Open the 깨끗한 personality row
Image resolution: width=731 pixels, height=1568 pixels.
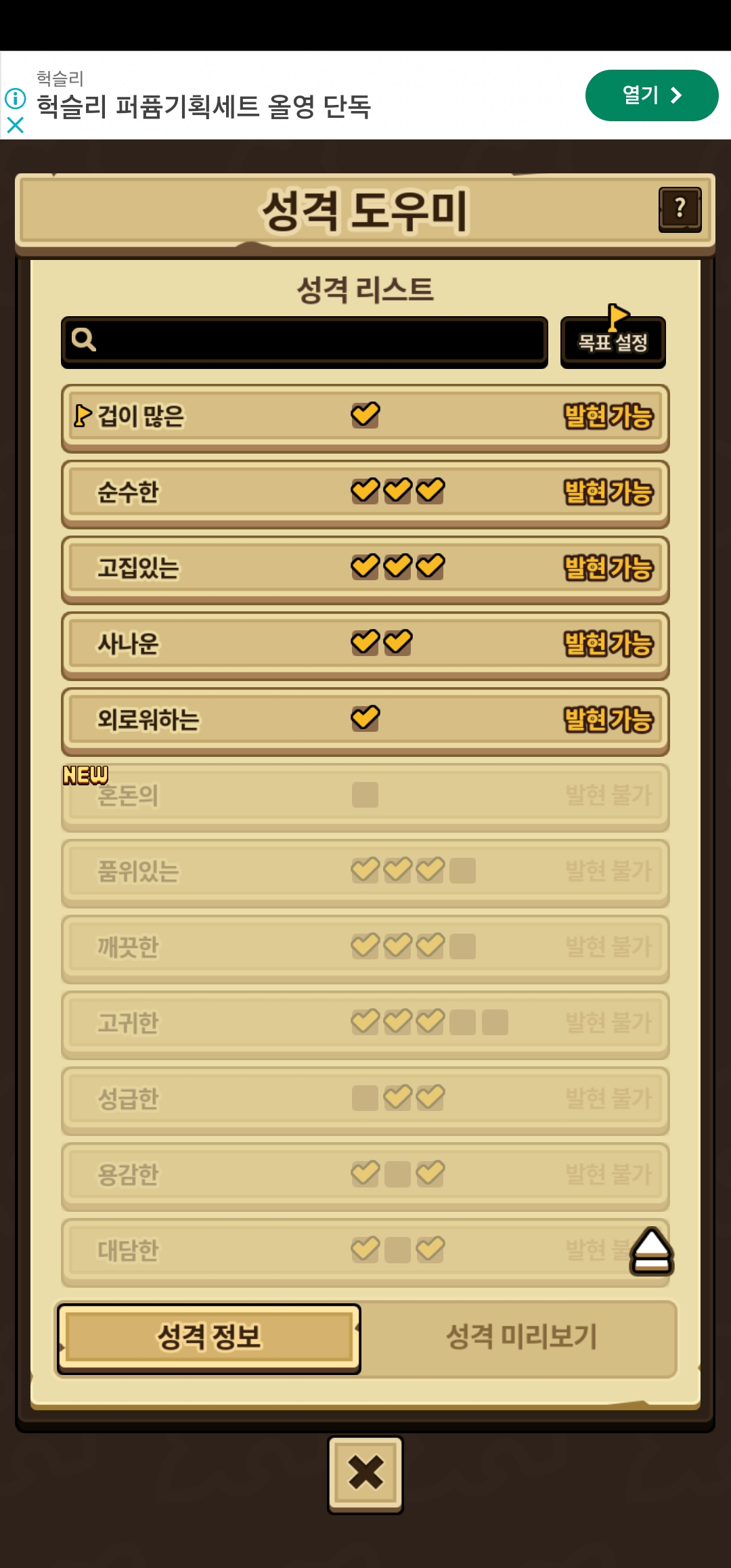(x=365, y=949)
